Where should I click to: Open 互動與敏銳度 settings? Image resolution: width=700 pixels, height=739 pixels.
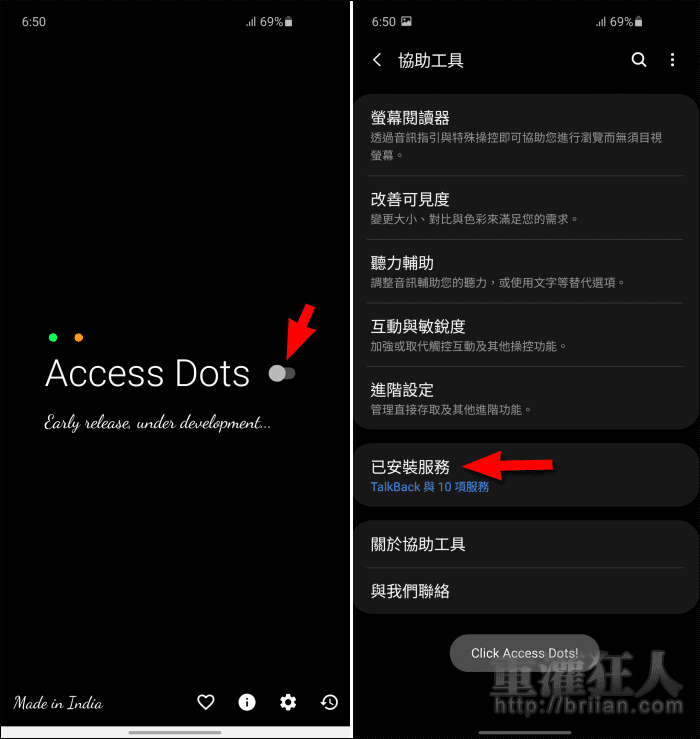pyautogui.click(x=525, y=335)
